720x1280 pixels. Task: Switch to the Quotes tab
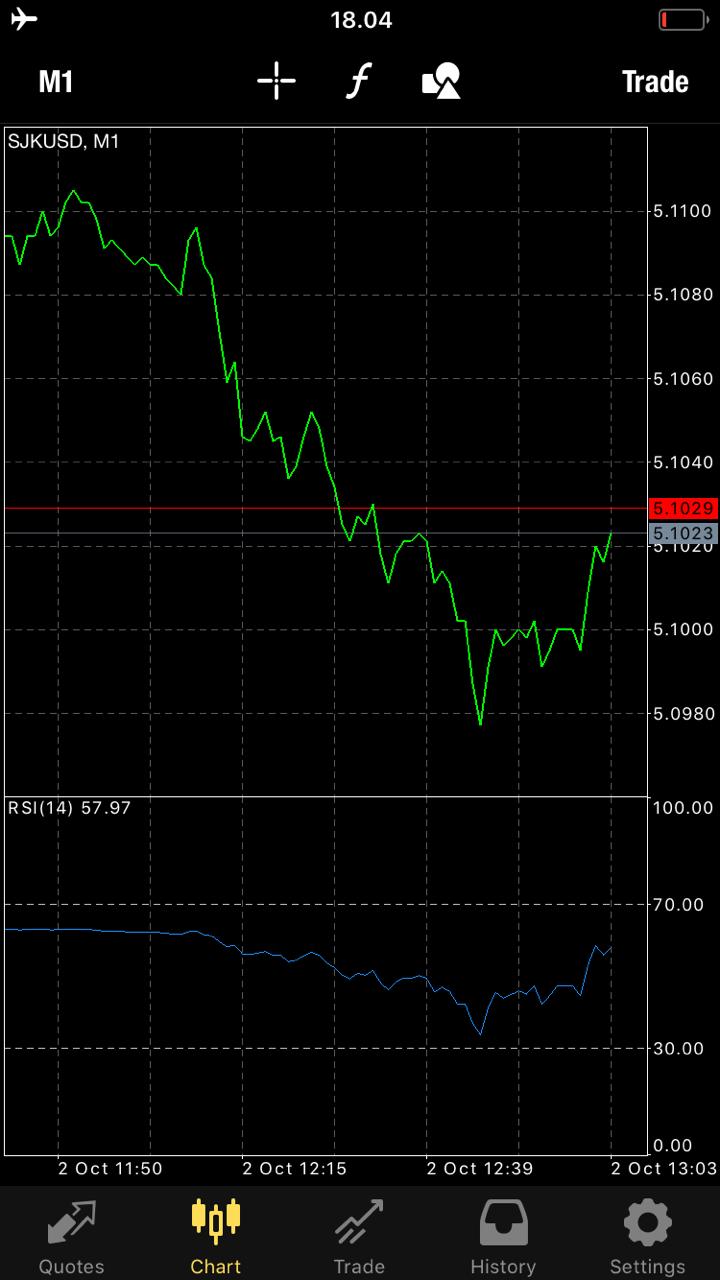point(71,1238)
